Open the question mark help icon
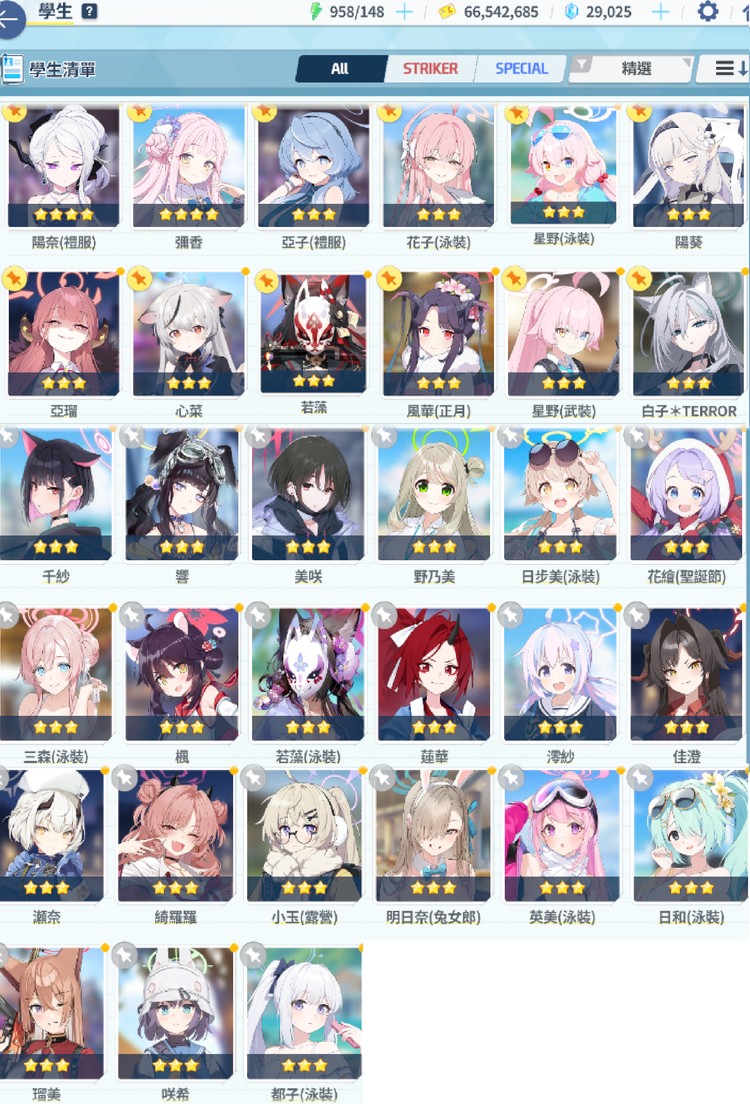 (89, 11)
